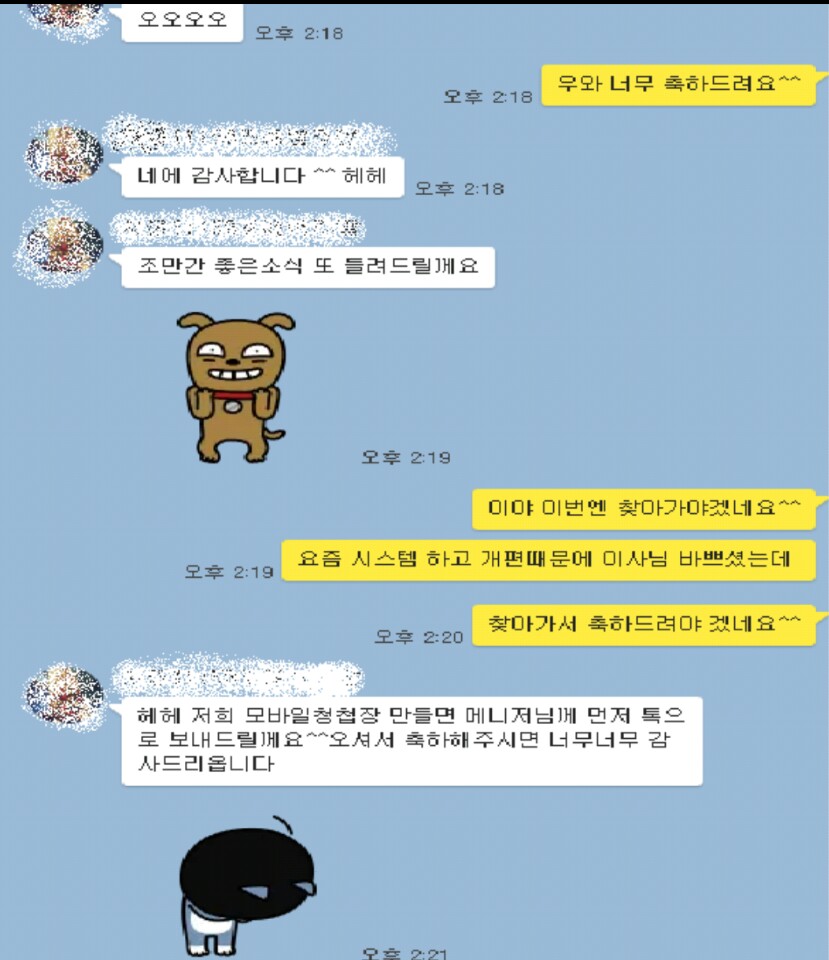Open sender's profile picture beside "네에 감사합니다" message
Viewport: 829px width, 960px height.
coord(62,156)
